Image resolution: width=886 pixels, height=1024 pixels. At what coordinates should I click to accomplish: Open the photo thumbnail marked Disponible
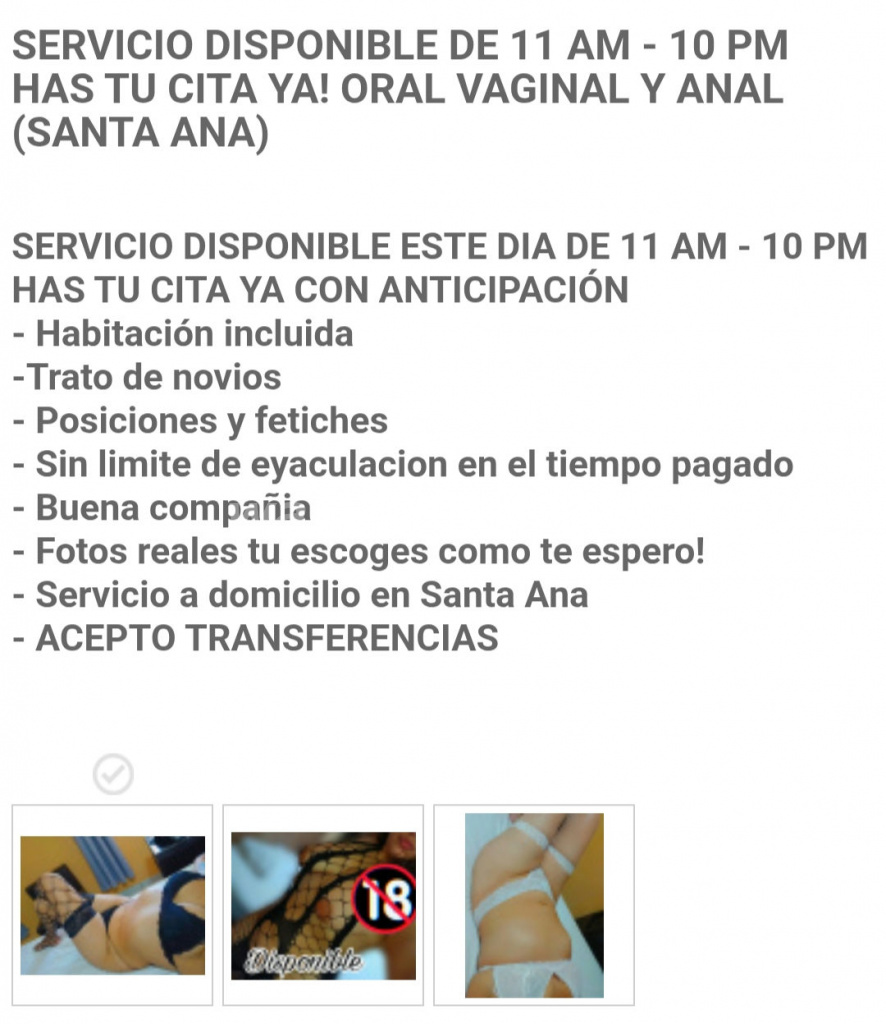pos(323,905)
